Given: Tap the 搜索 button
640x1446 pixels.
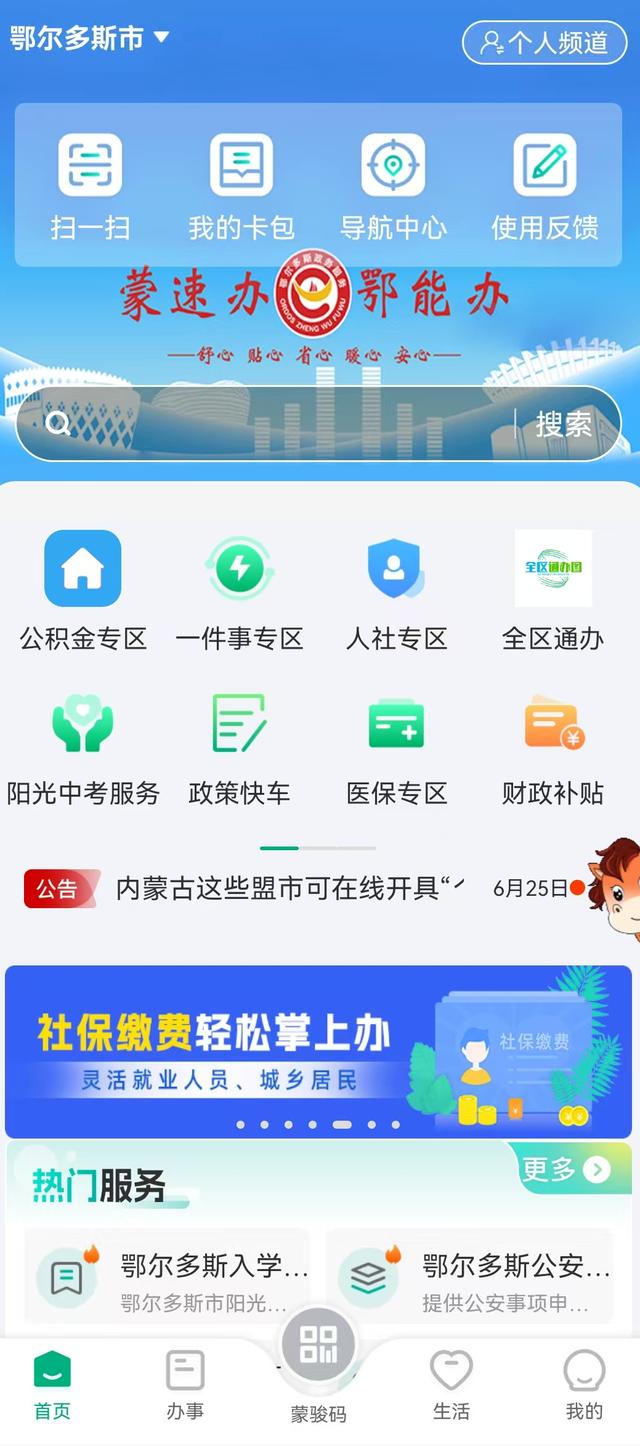Looking at the screenshot, I should tap(564, 424).
